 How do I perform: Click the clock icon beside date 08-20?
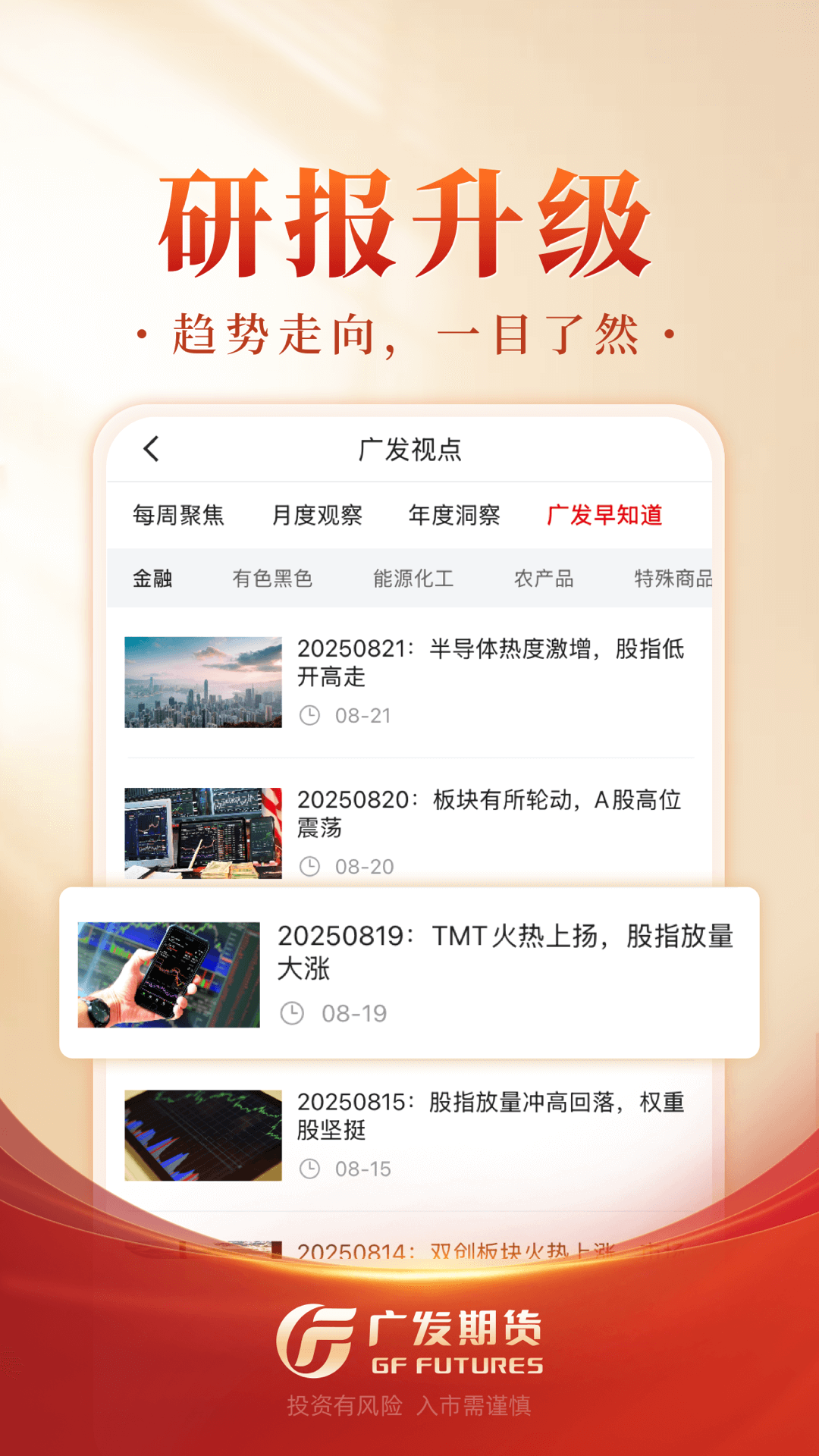310,864
